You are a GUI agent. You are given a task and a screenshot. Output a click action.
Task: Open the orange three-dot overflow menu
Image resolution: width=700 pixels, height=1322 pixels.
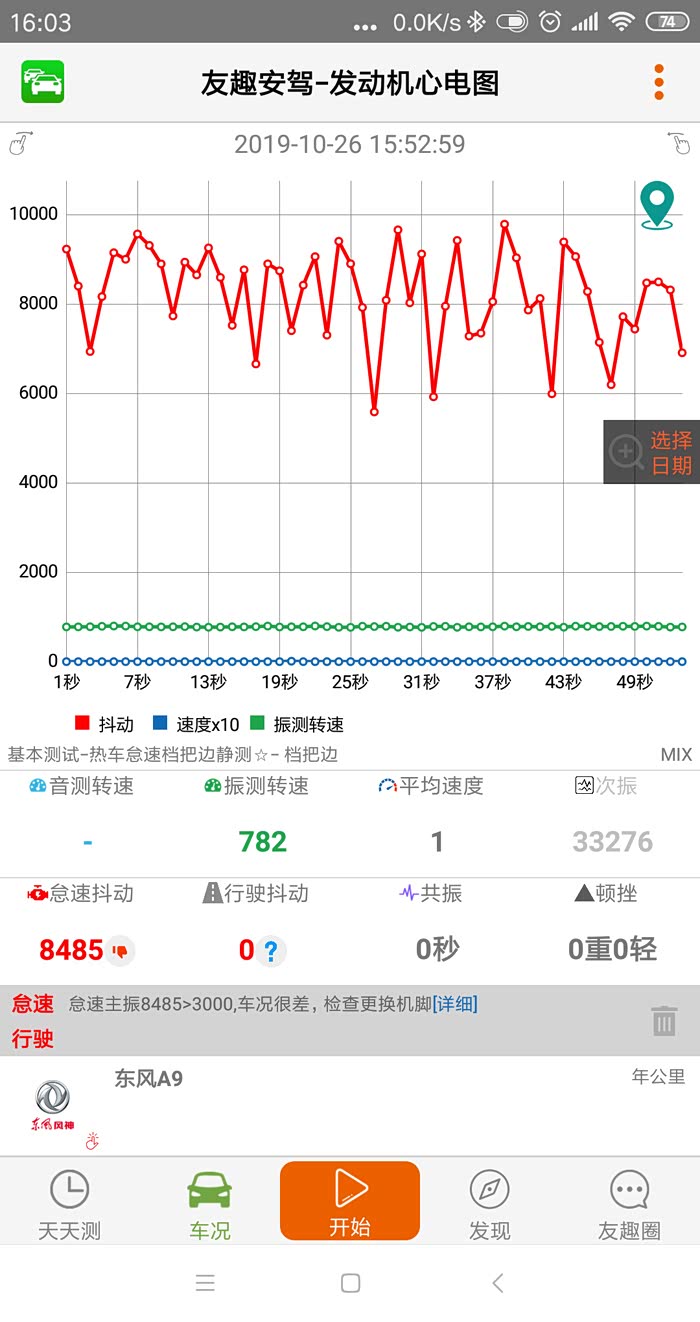pos(659,82)
